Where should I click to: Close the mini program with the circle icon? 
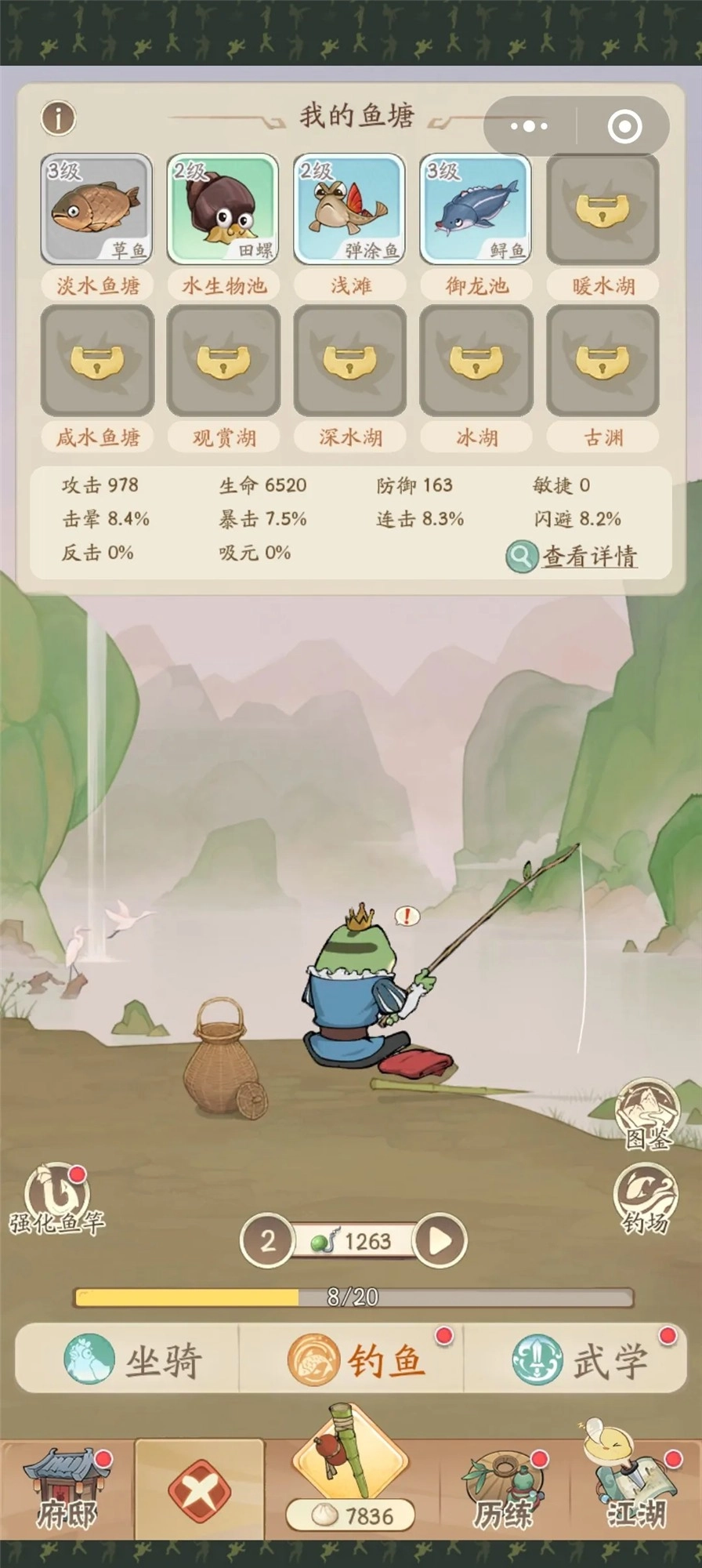pos(624,126)
